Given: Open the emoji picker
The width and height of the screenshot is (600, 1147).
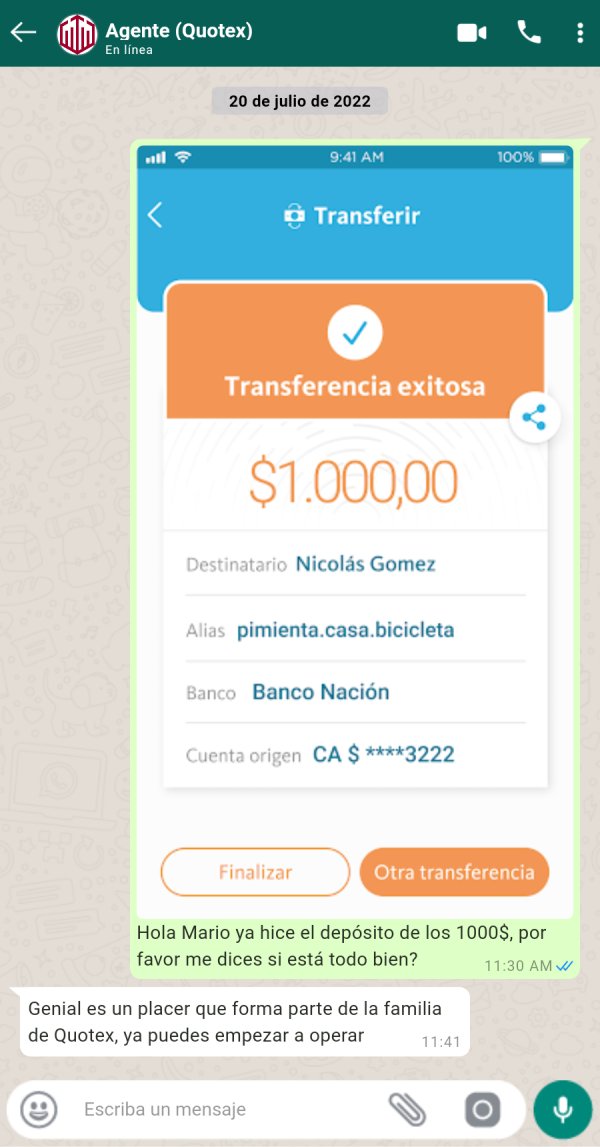Looking at the screenshot, I should 38,1109.
